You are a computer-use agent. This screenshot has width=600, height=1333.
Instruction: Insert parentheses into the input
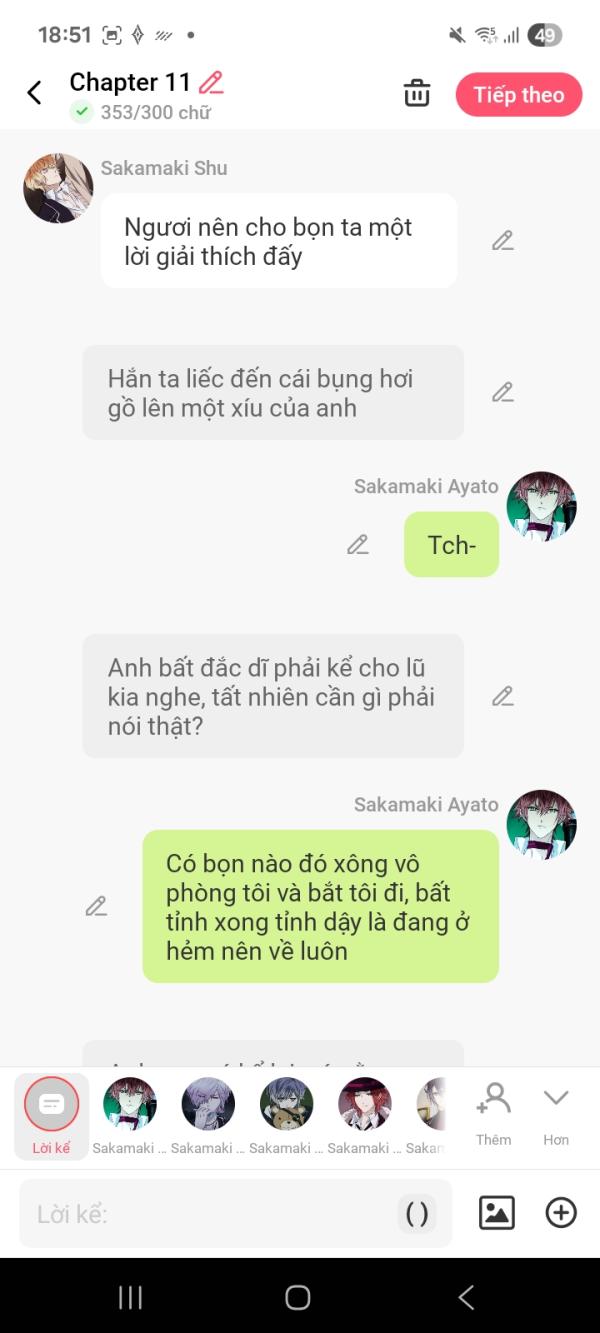pos(417,1214)
